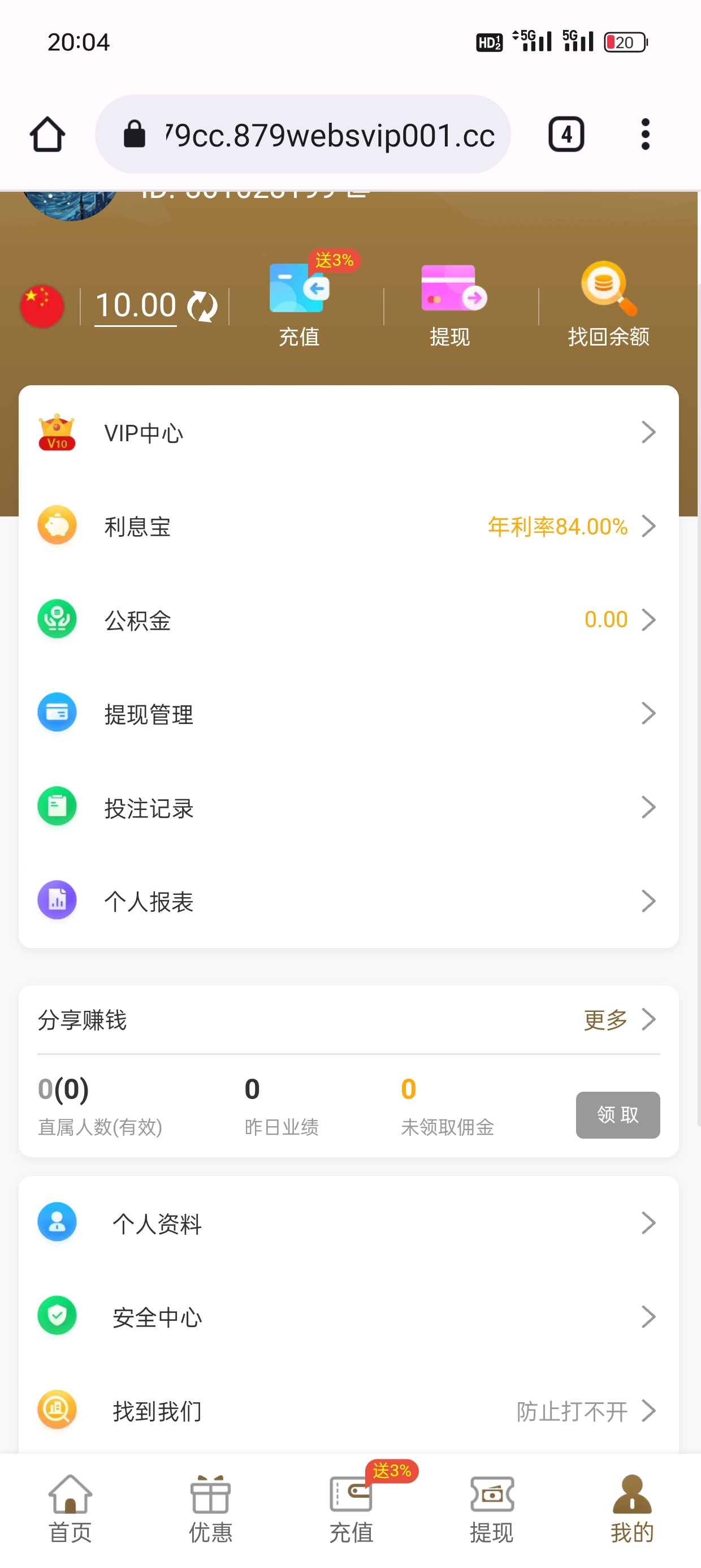Open 利息宝 with 84.00% annual rate
The width and height of the screenshot is (701, 1568).
(x=348, y=527)
